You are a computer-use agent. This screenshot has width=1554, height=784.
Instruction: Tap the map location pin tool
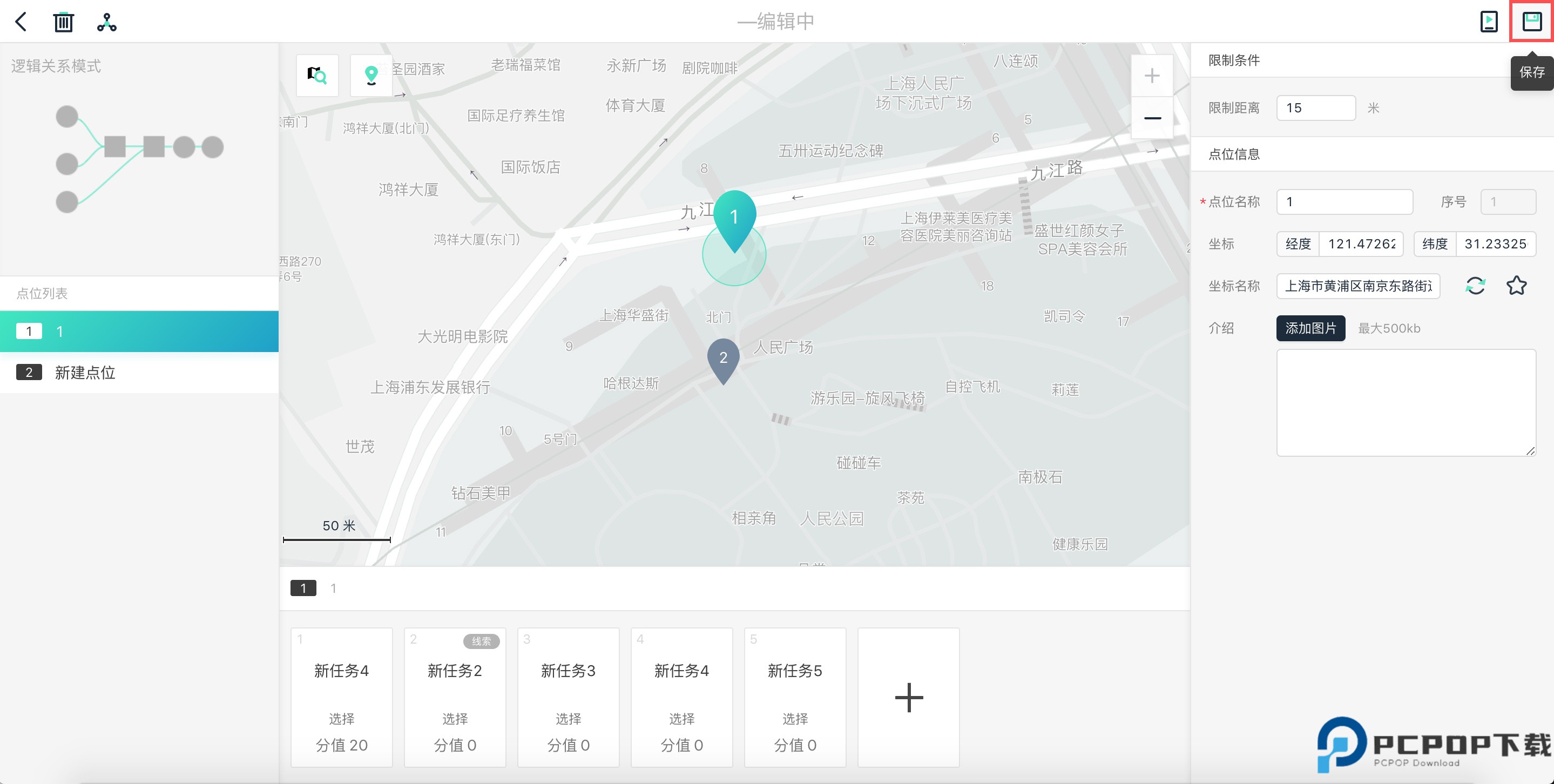[371, 76]
